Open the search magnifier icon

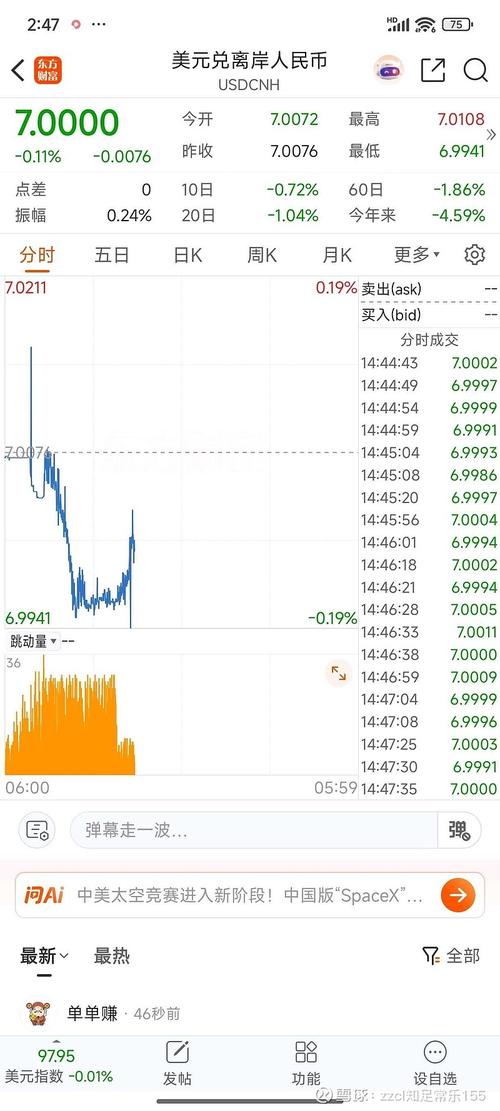click(475, 70)
